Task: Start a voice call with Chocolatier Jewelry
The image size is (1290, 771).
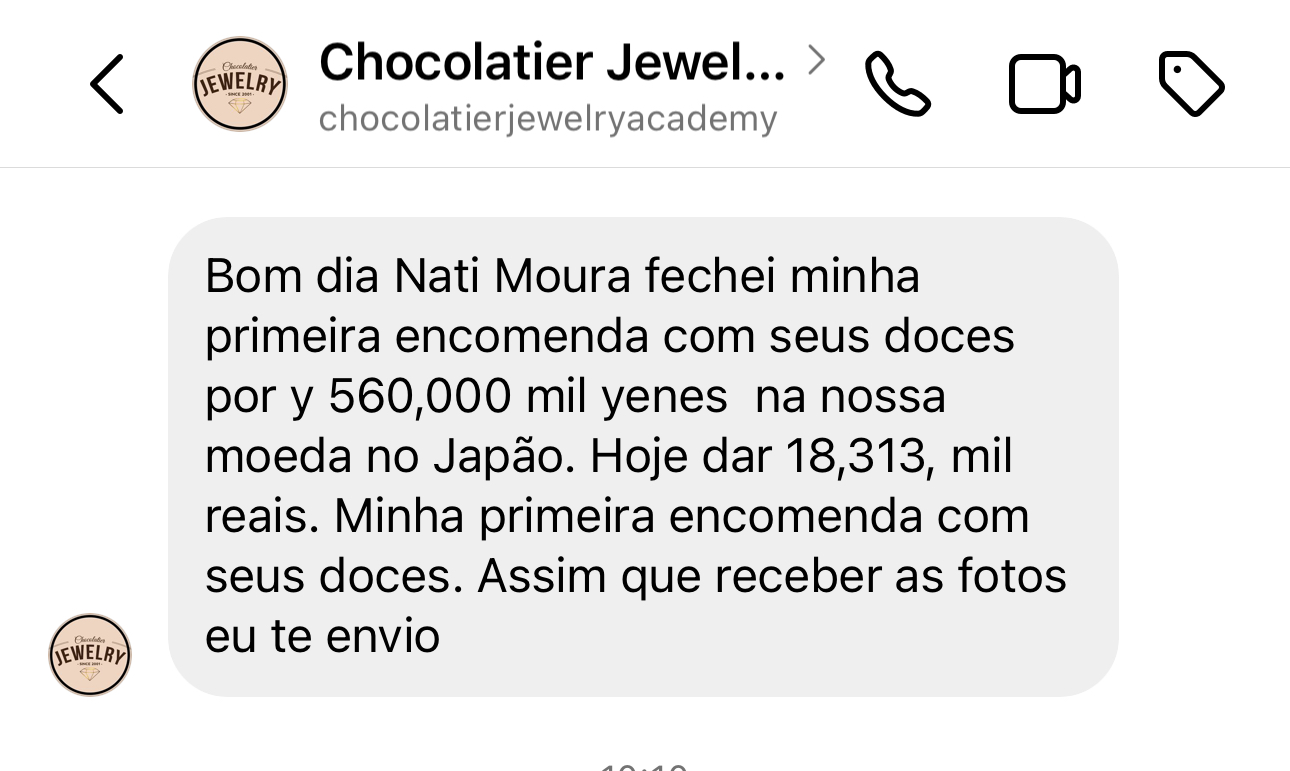Action: click(x=897, y=84)
